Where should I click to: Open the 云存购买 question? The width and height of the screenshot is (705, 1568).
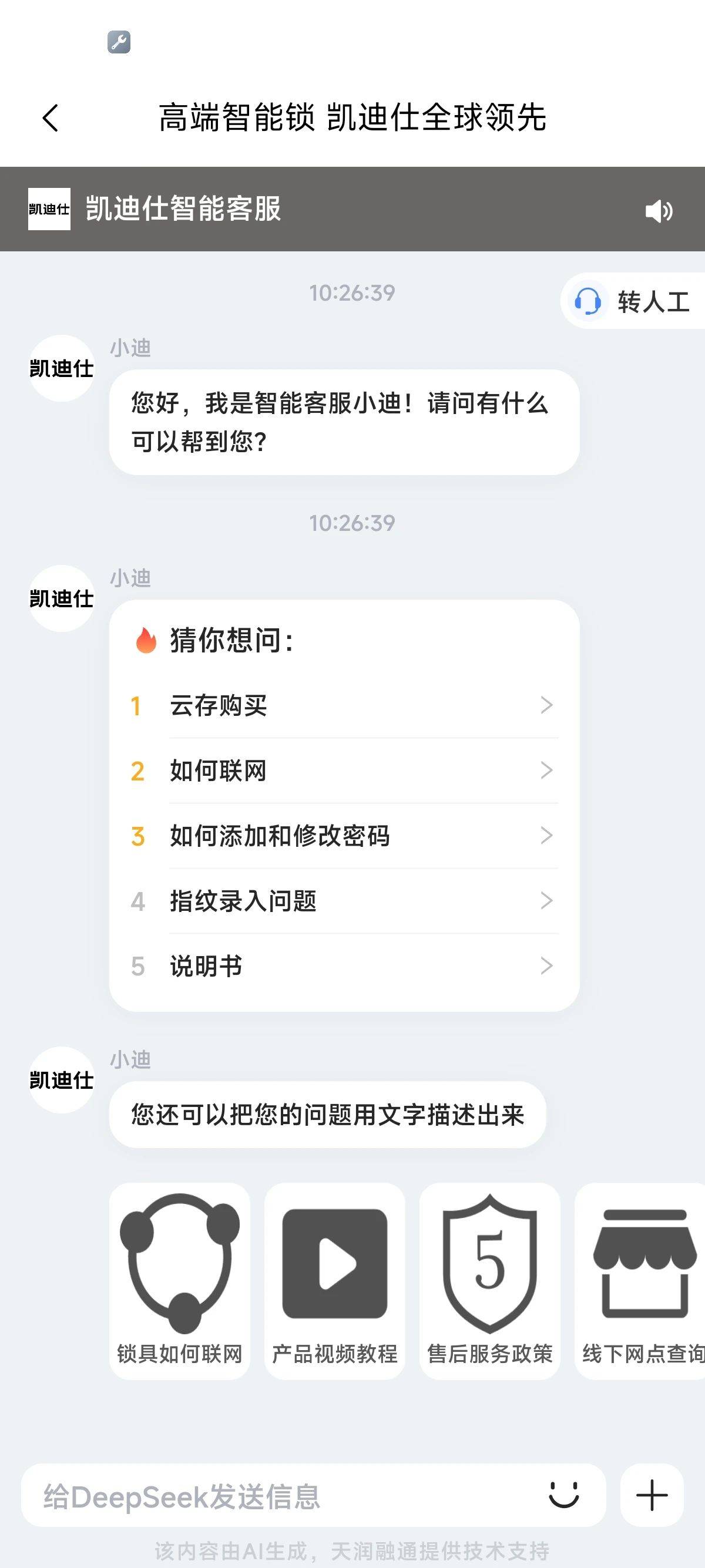tap(344, 705)
